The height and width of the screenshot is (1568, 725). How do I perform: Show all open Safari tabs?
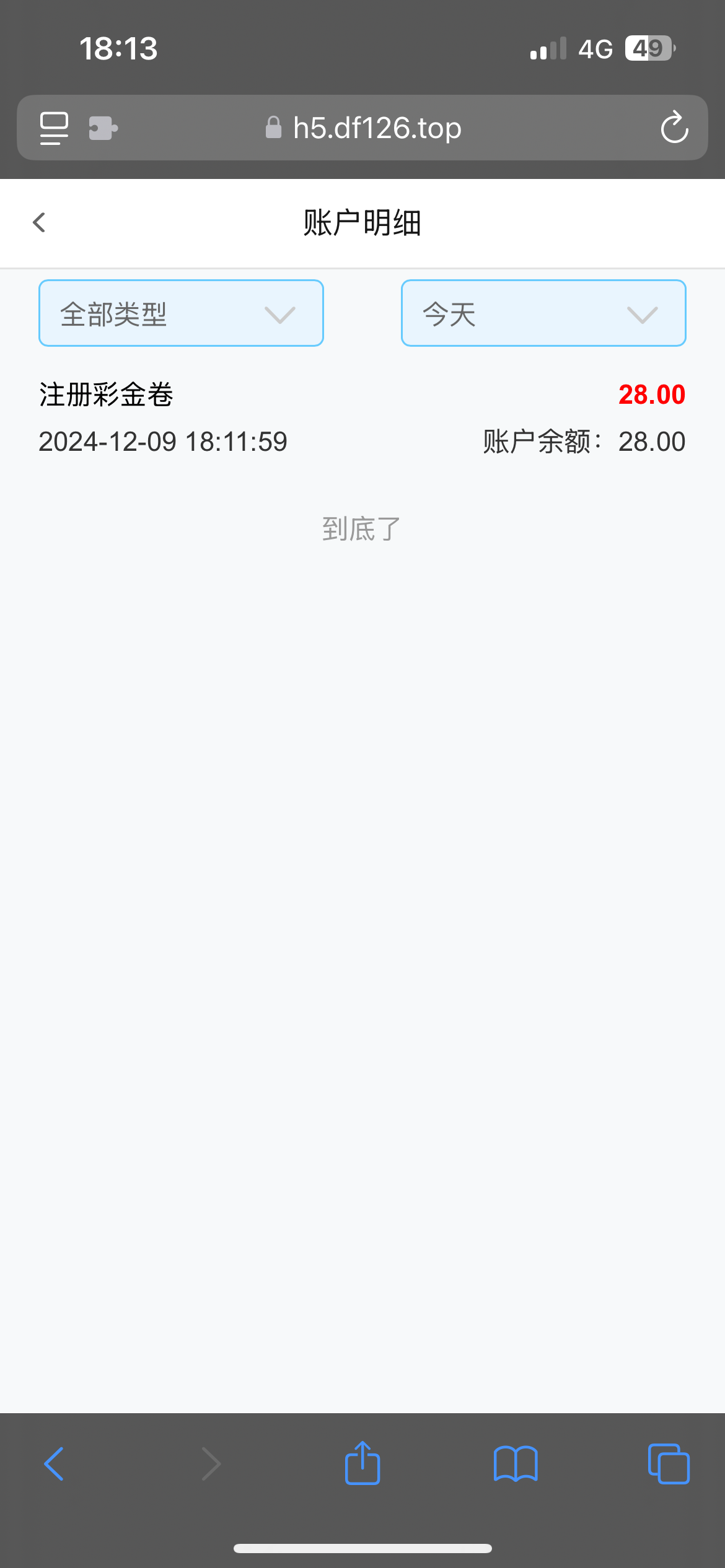668,1464
